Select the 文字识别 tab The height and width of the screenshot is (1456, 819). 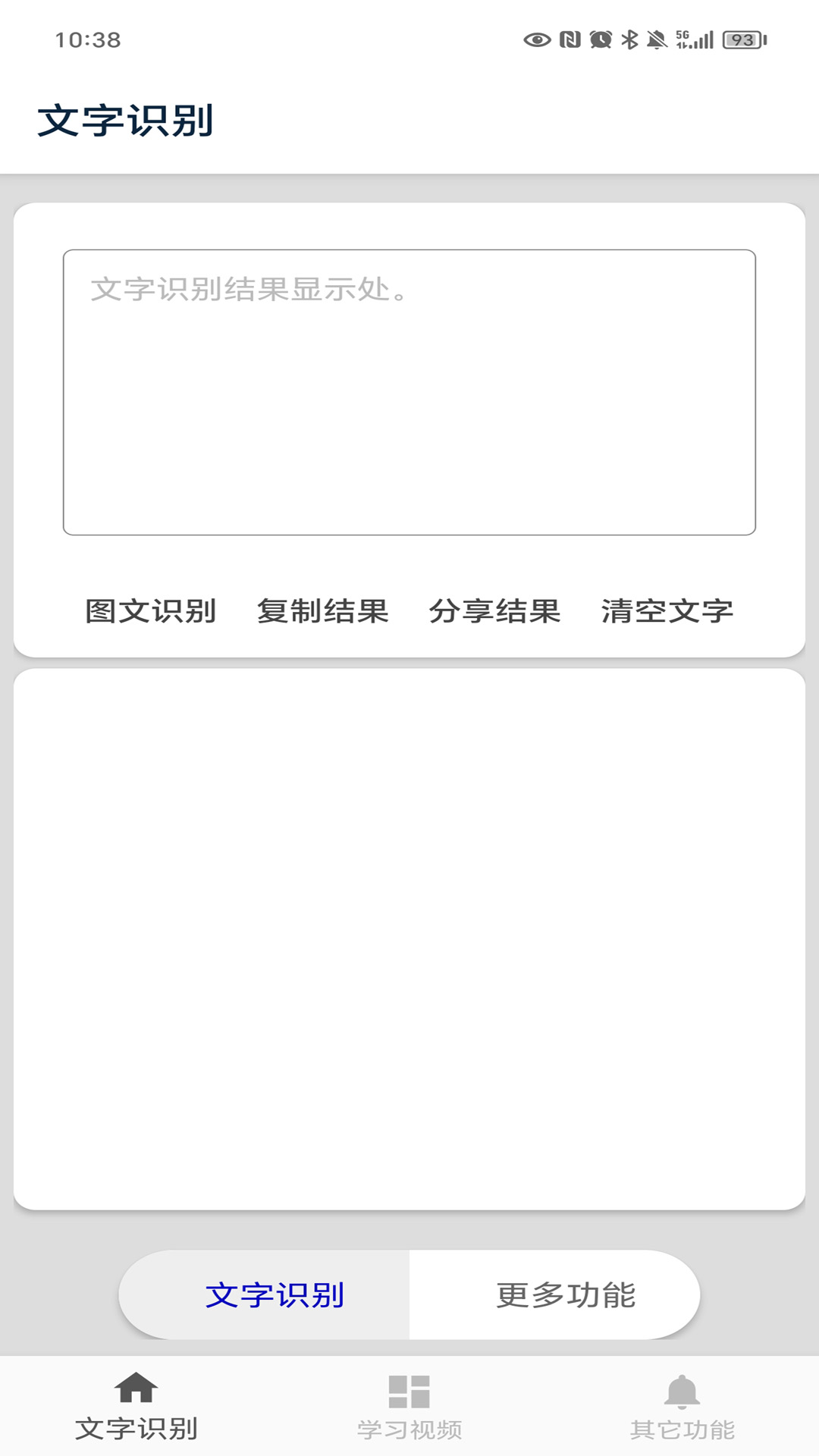[278, 1290]
